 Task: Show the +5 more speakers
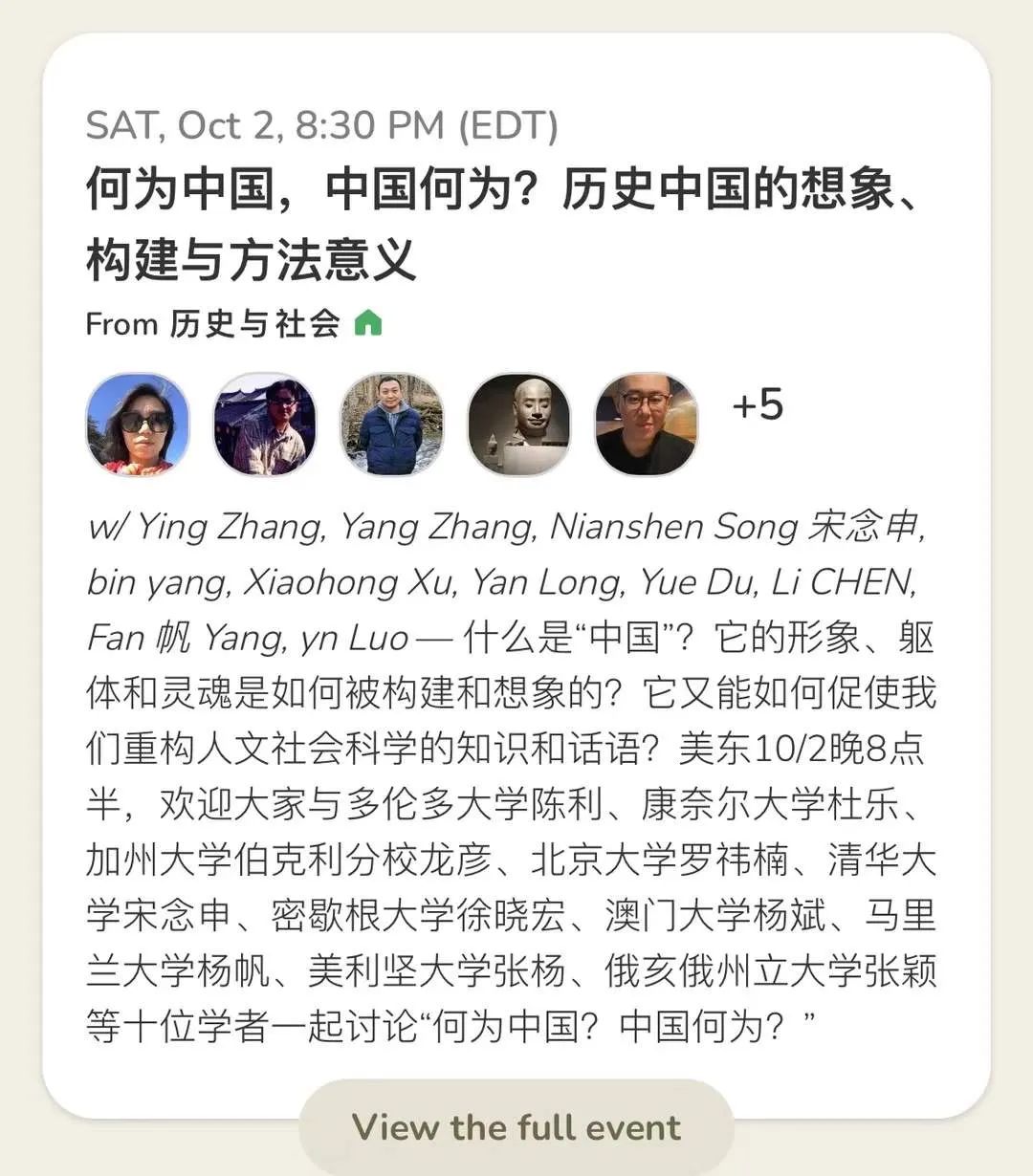(x=757, y=405)
